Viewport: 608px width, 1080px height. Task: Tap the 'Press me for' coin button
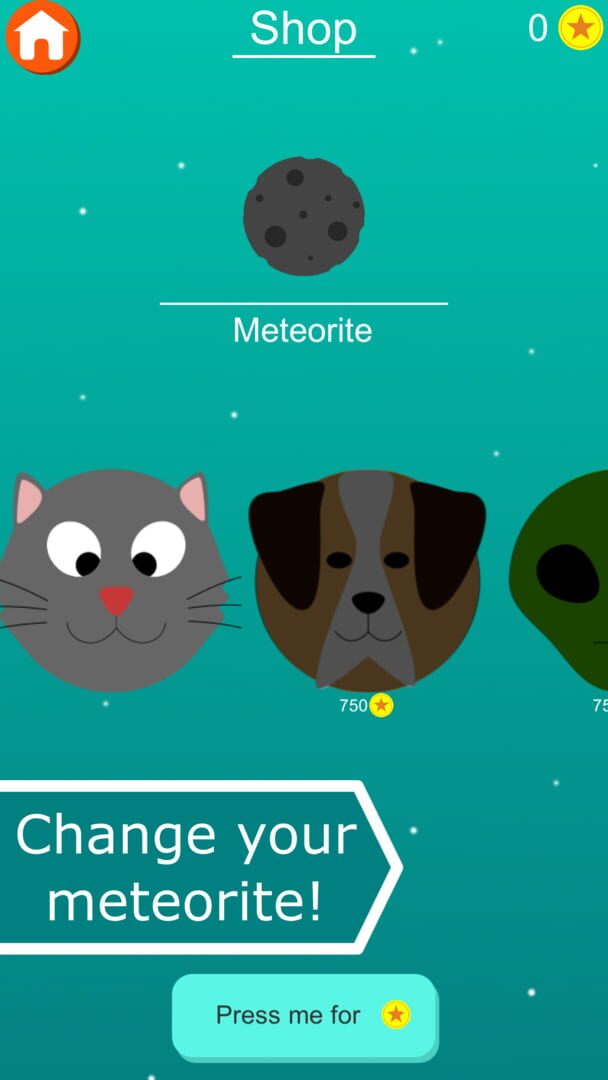pos(304,1015)
